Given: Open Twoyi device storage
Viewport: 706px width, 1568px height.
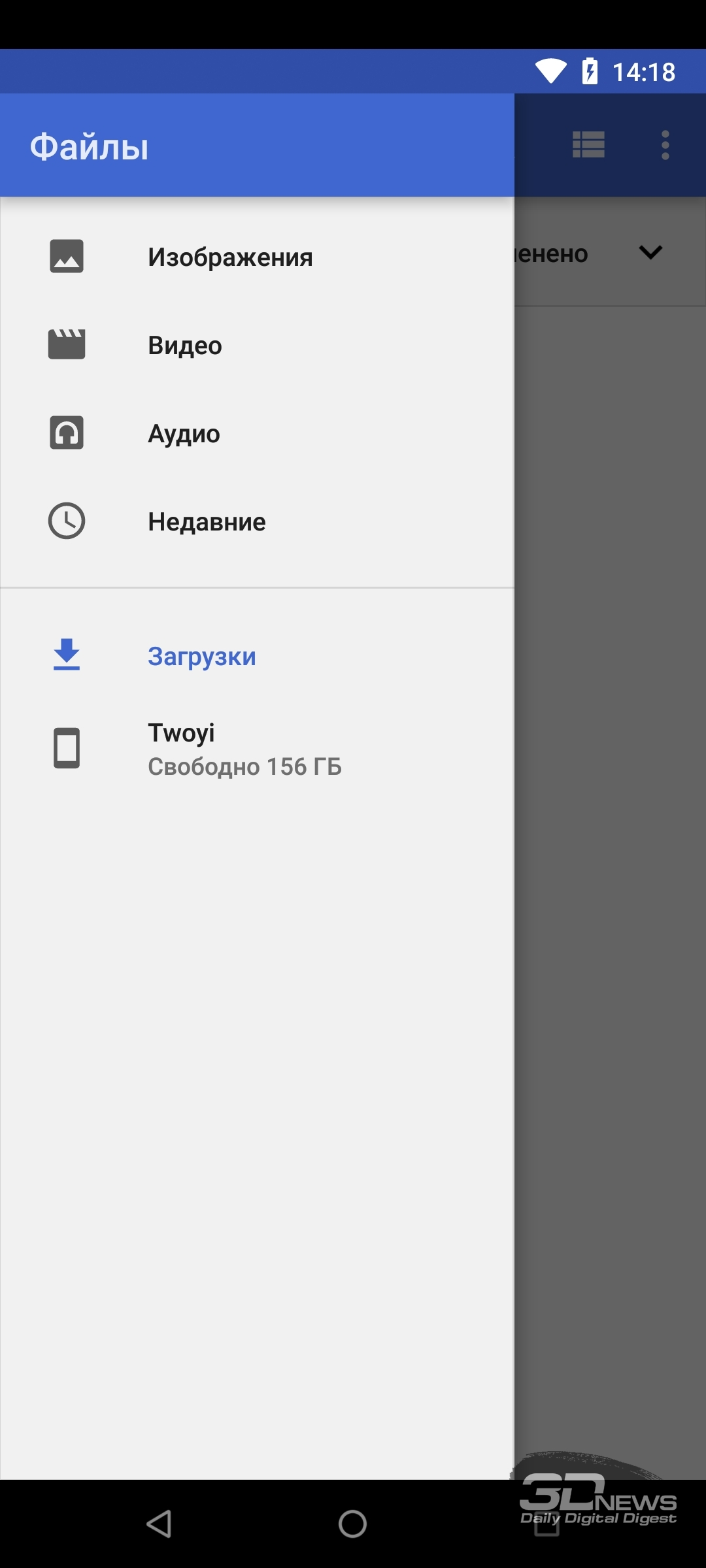Looking at the screenshot, I should [x=244, y=749].
